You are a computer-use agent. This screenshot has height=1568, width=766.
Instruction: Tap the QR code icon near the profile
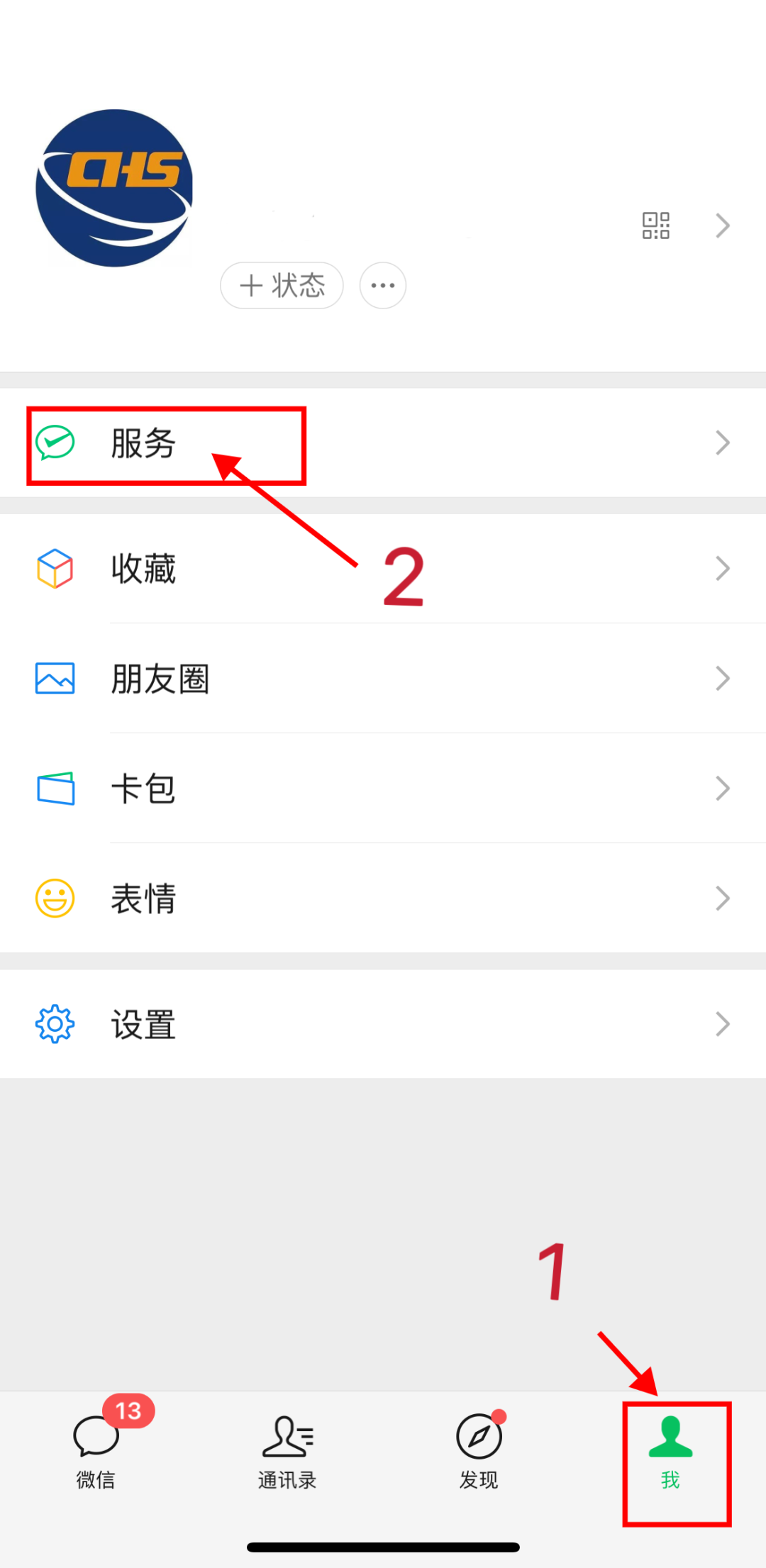coord(655,225)
